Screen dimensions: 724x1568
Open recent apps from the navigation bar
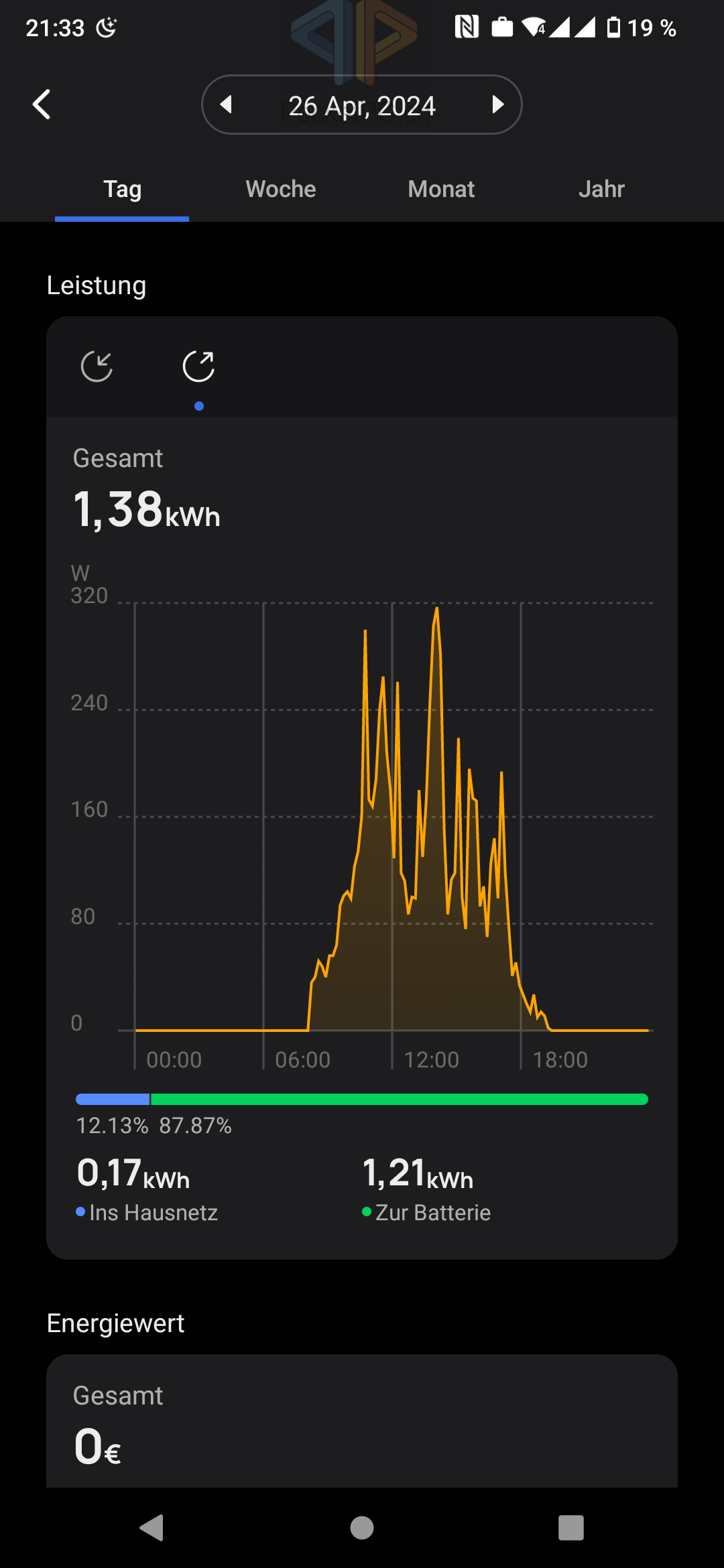tap(570, 1528)
